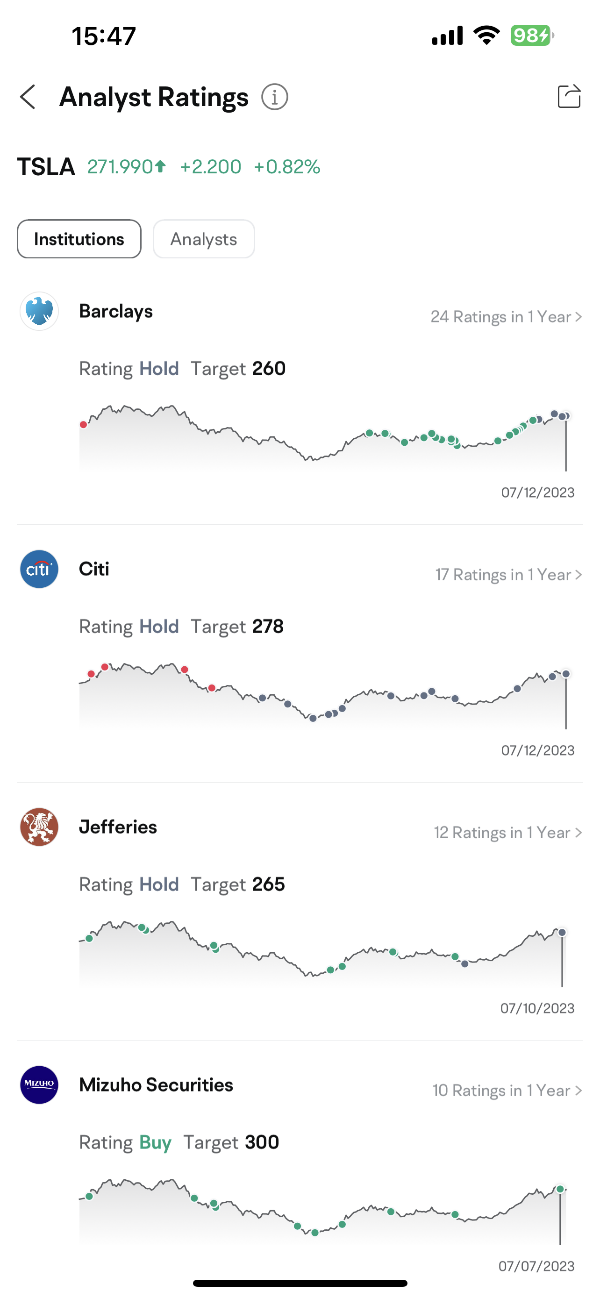Switch to the Analysts tab
600x1298 pixels.
(x=204, y=239)
